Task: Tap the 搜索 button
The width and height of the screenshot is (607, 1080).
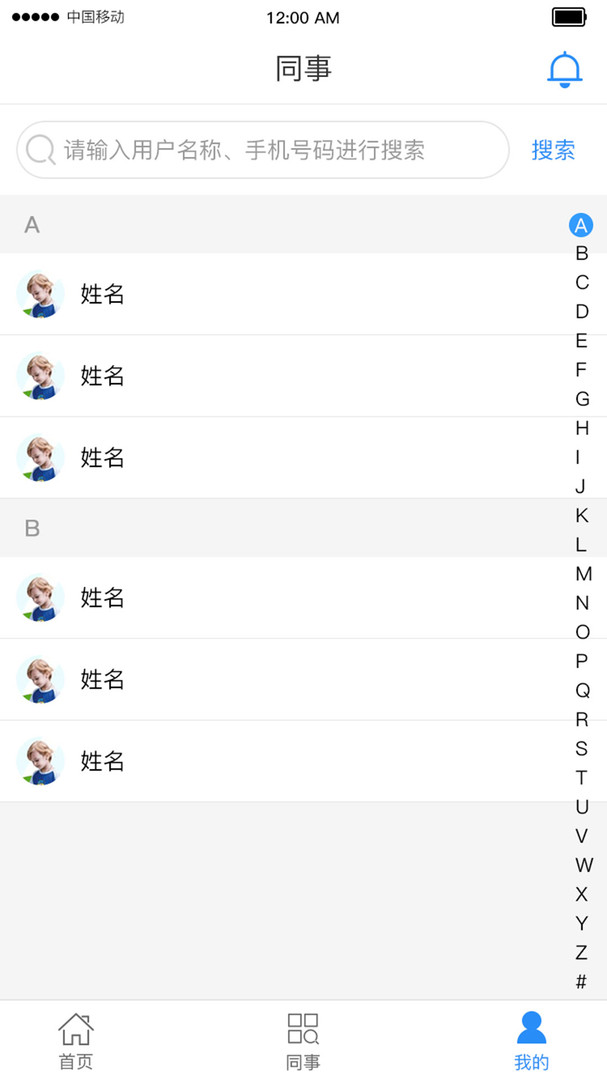Action: click(x=553, y=150)
